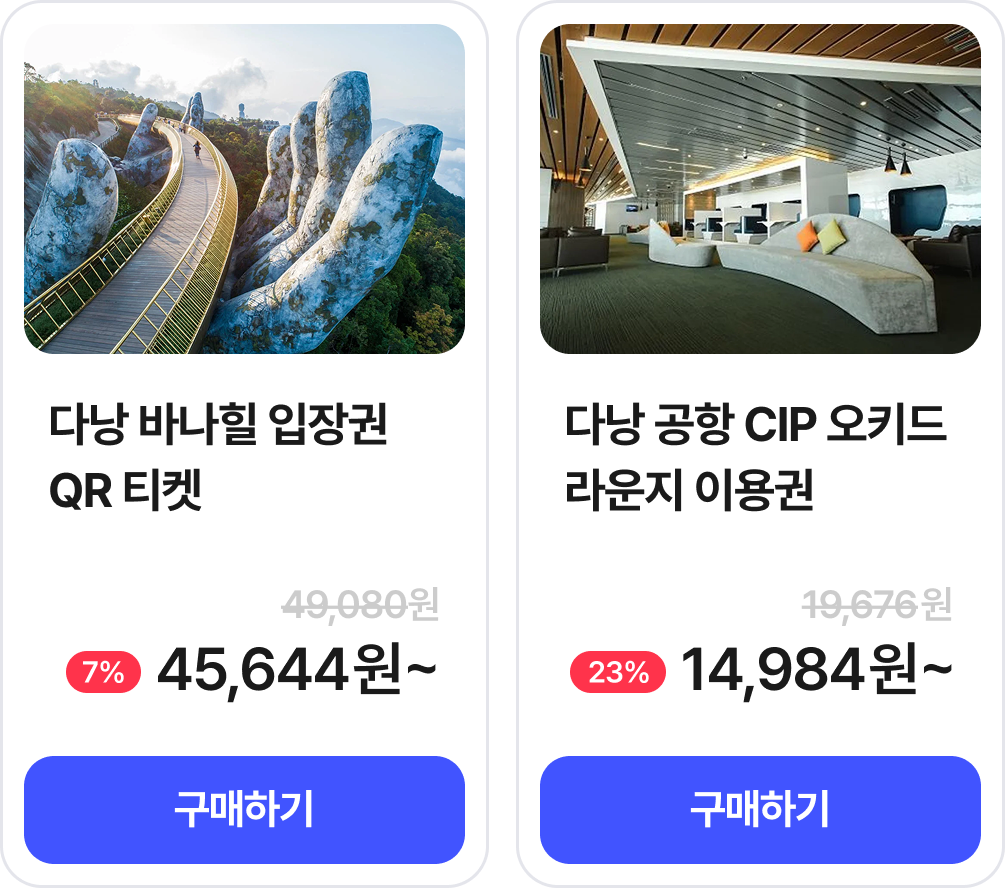Tap 구매하기 for 오키드 라운지 이용권
The height and width of the screenshot is (888, 1005).
[760, 809]
